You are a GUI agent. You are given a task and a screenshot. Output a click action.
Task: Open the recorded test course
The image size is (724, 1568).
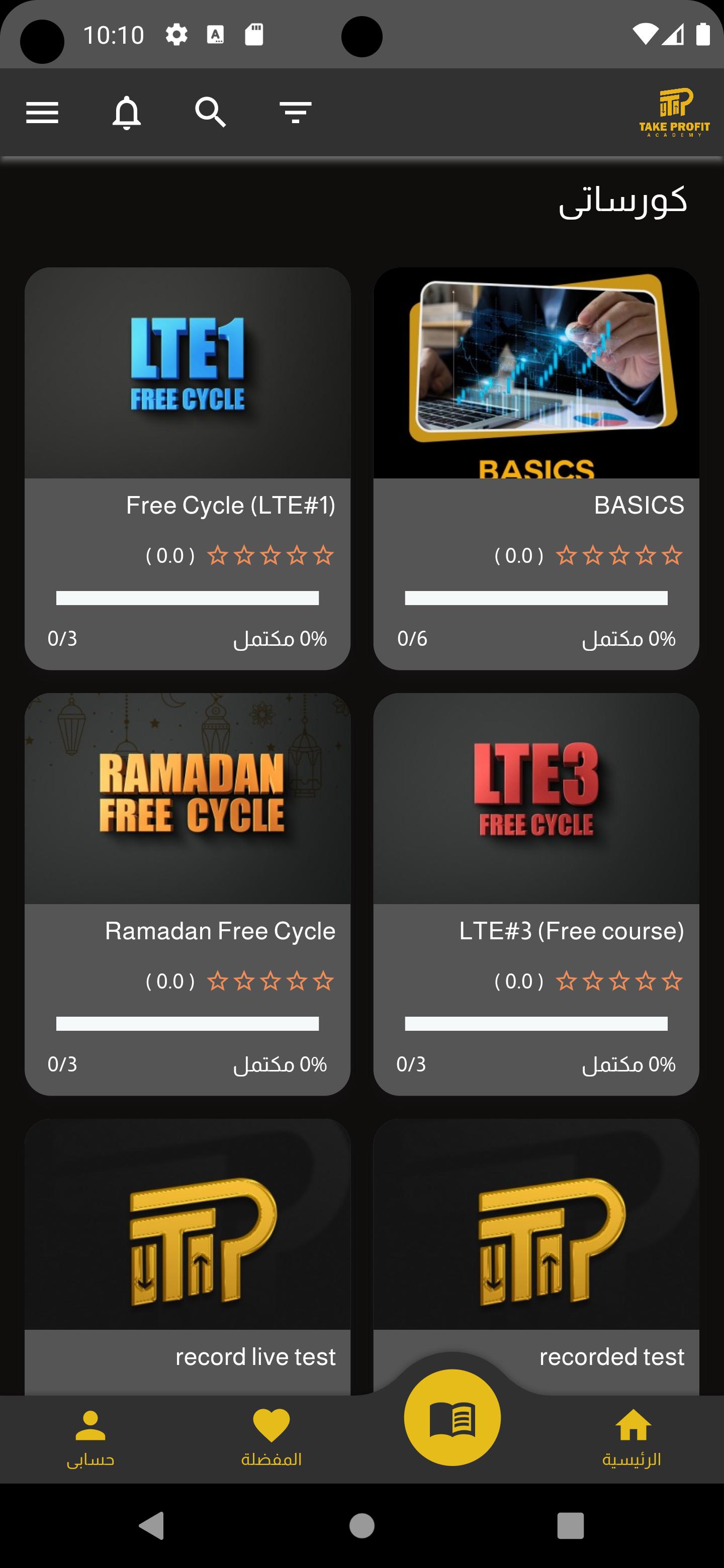[x=536, y=1242]
